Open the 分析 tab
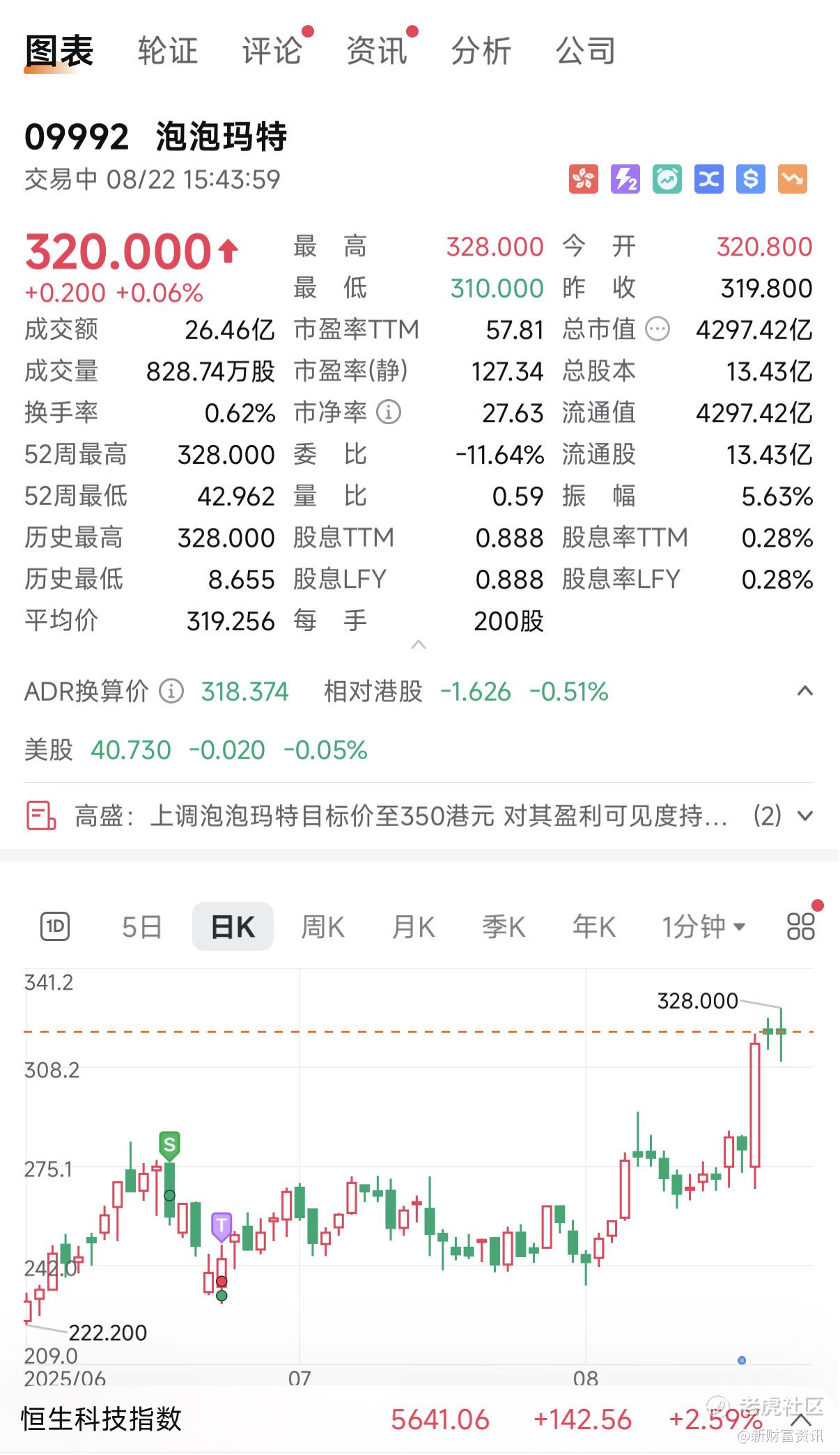 pyautogui.click(x=481, y=51)
